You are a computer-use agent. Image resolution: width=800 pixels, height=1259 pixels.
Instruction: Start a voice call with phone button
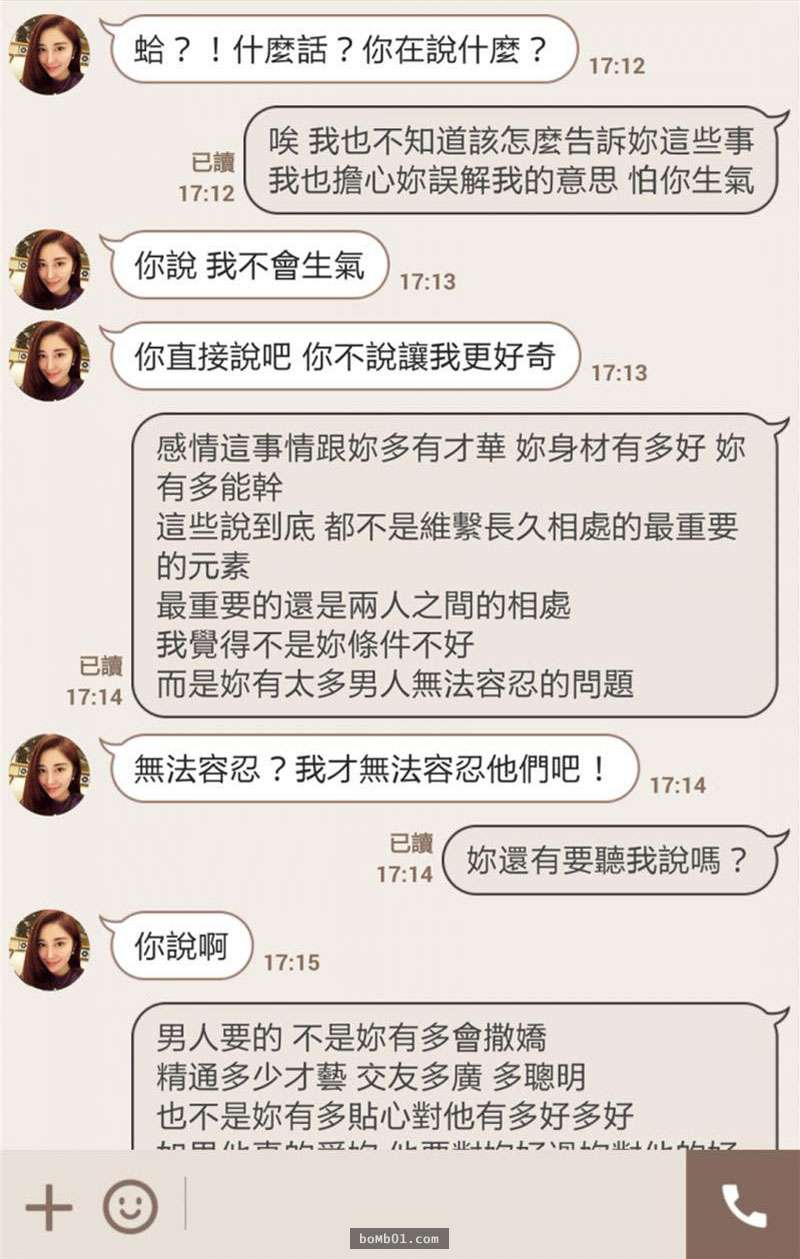click(743, 1207)
